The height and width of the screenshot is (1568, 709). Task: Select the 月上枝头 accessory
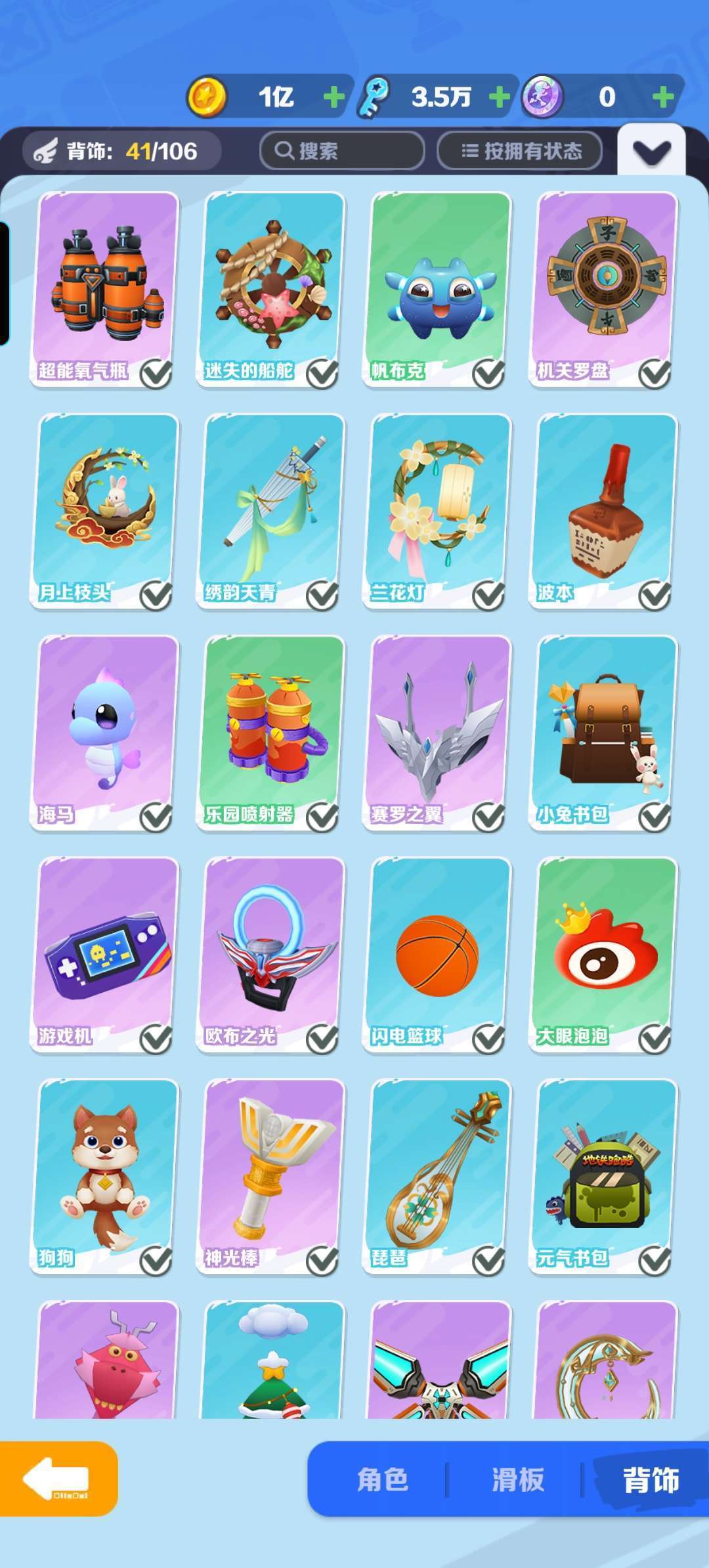[x=105, y=511]
